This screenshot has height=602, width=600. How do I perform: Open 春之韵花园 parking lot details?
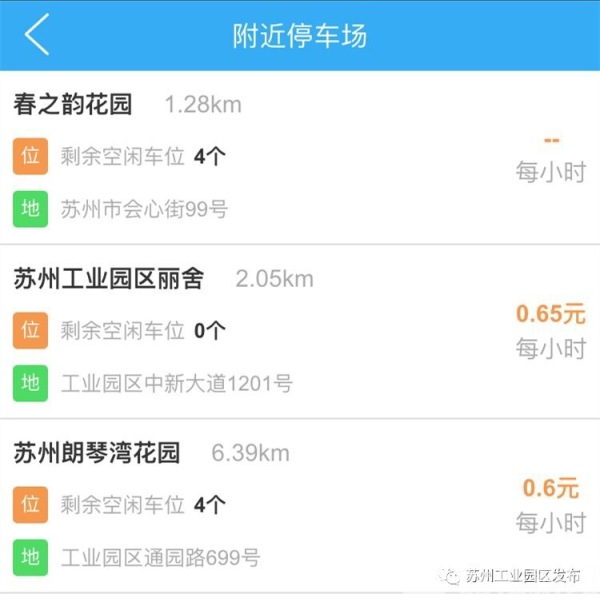73,104
